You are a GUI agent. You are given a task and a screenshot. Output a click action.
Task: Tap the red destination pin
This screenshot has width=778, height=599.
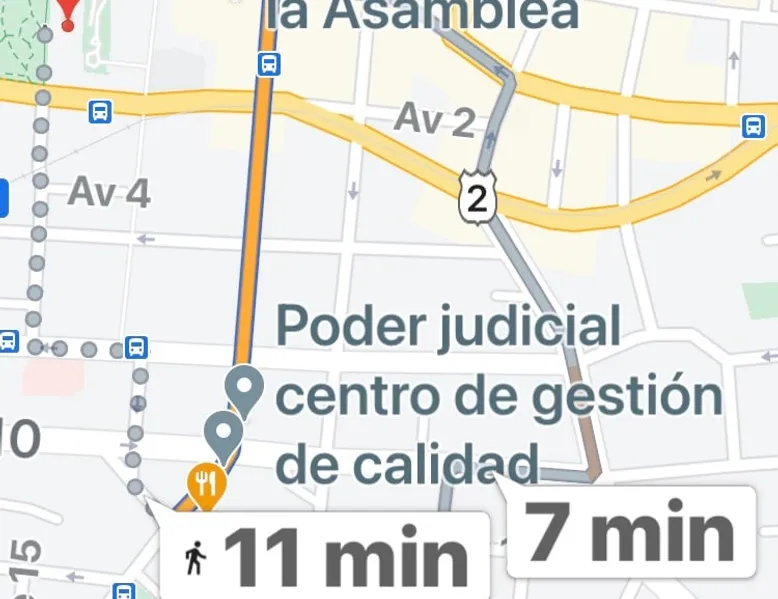tap(68, 12)
